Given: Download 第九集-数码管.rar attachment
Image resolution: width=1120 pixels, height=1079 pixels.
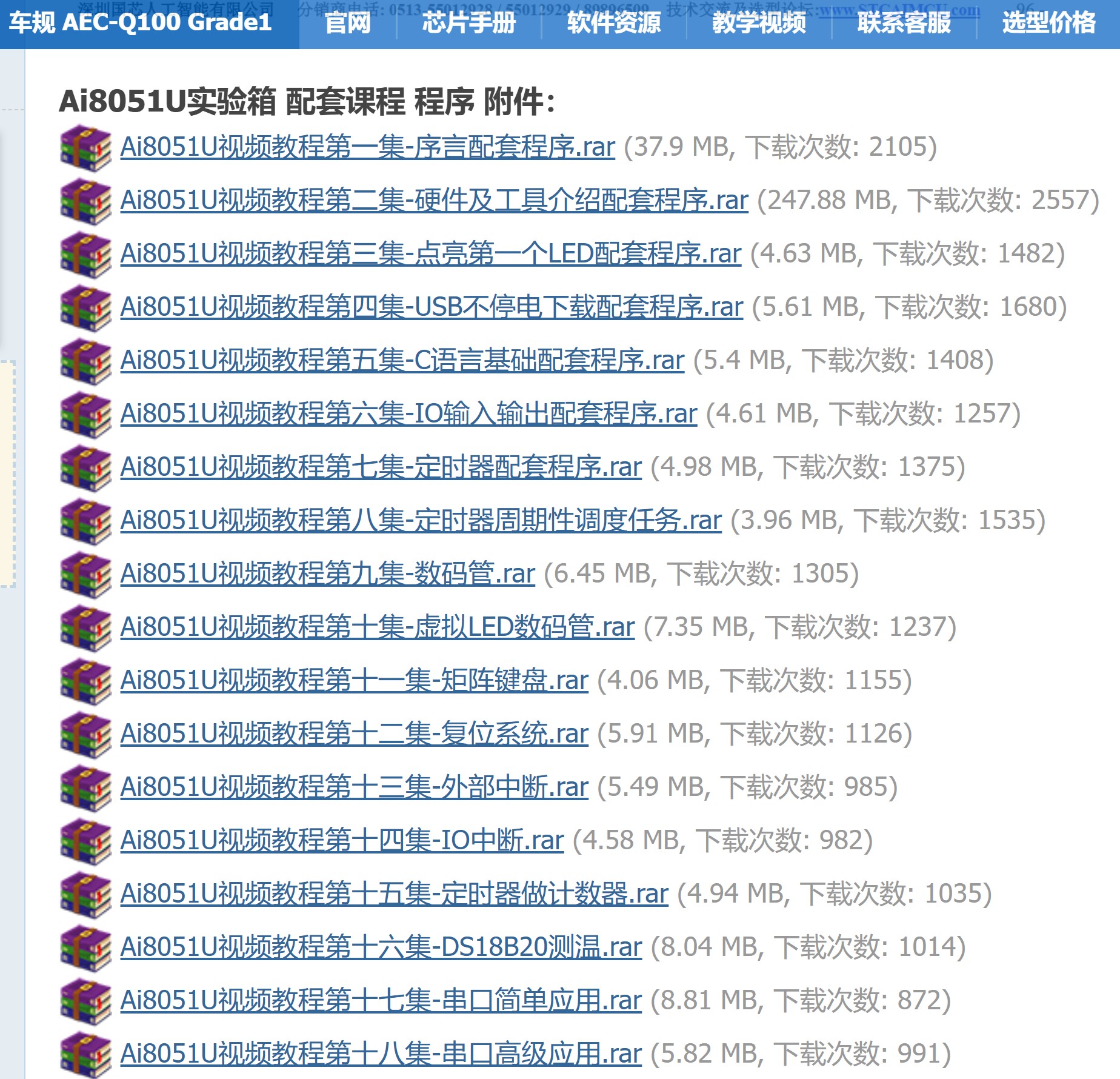Looking at the screenshot, I should click(x=327, y=574).
